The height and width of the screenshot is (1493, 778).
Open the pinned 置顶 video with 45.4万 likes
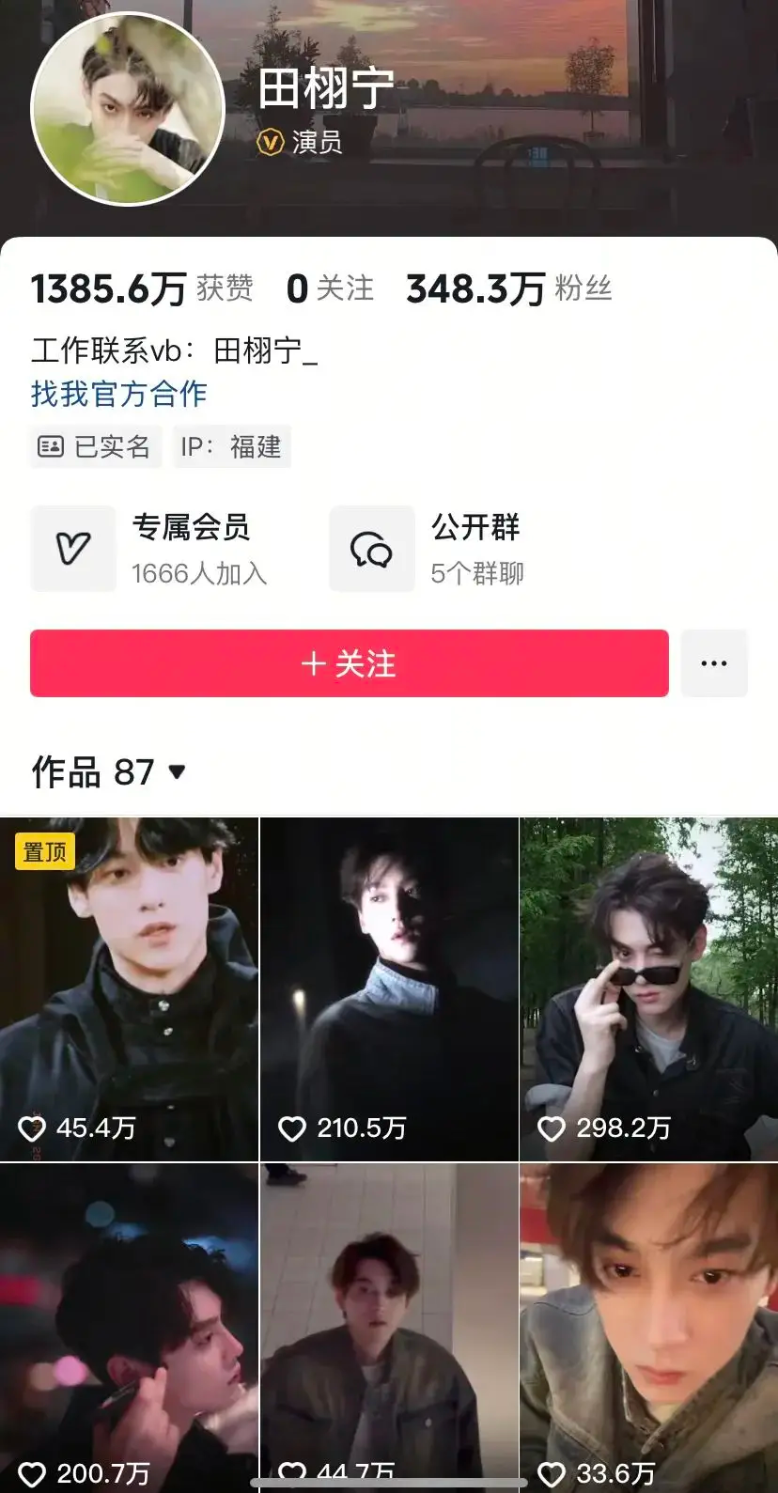tap(129, 989)
